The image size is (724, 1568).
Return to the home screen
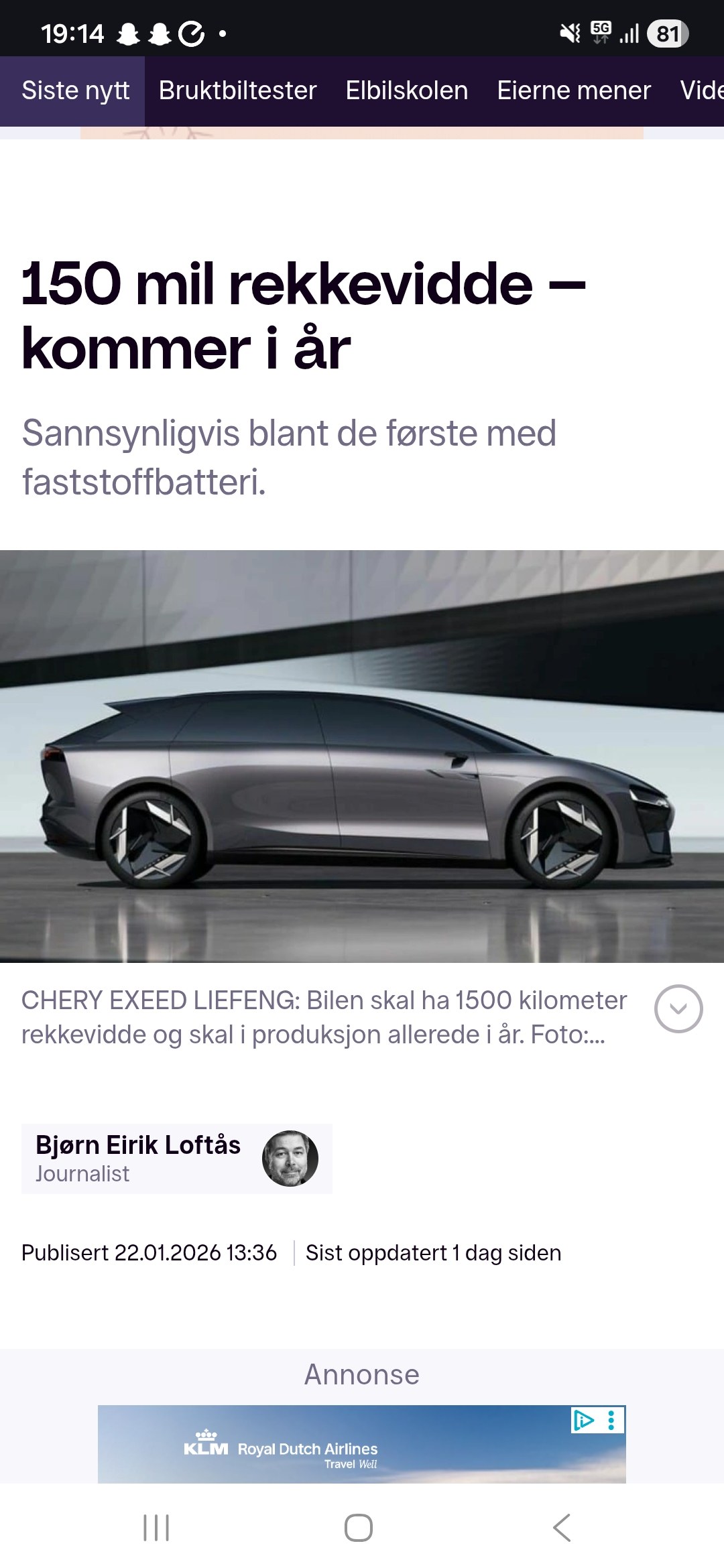(x=359, y=1528)
